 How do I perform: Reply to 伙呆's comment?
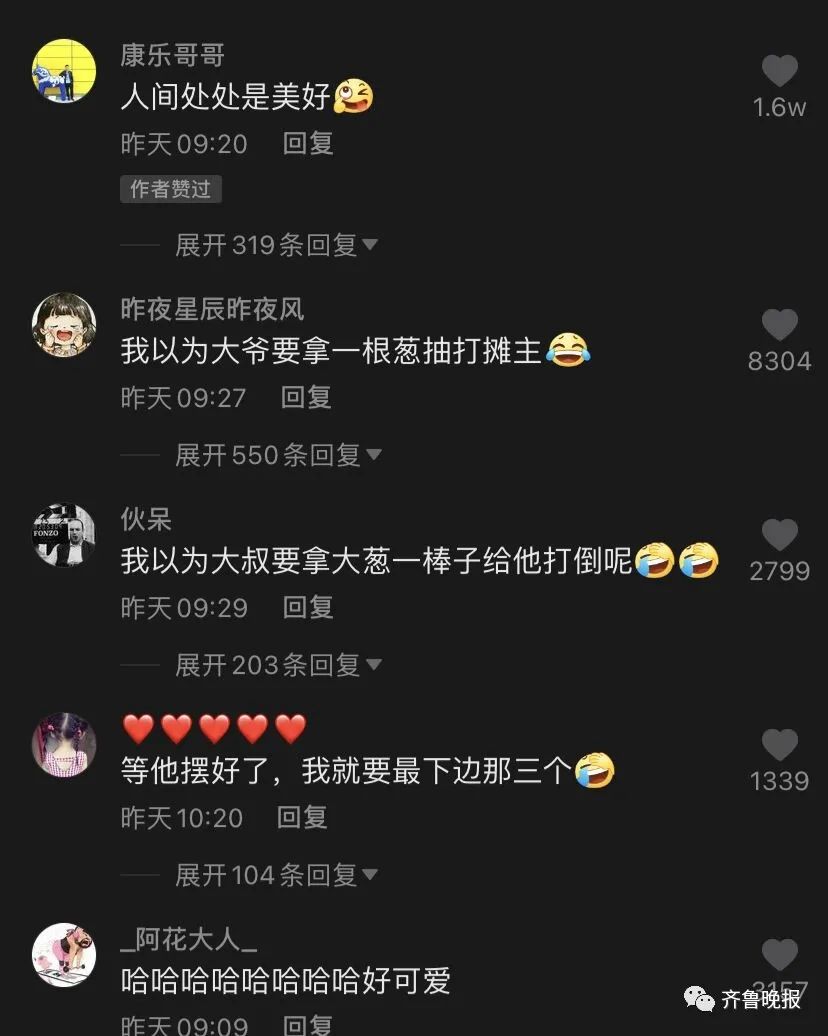pyautogui.click(x=308, y=608)
